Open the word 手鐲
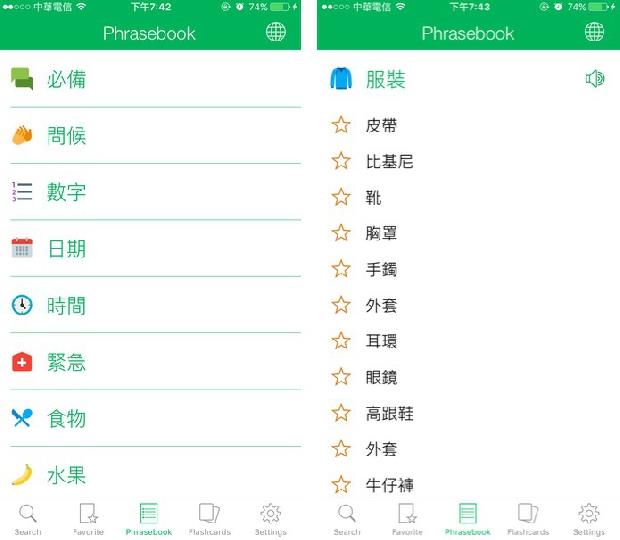620x540 pixels. [381, 269]
